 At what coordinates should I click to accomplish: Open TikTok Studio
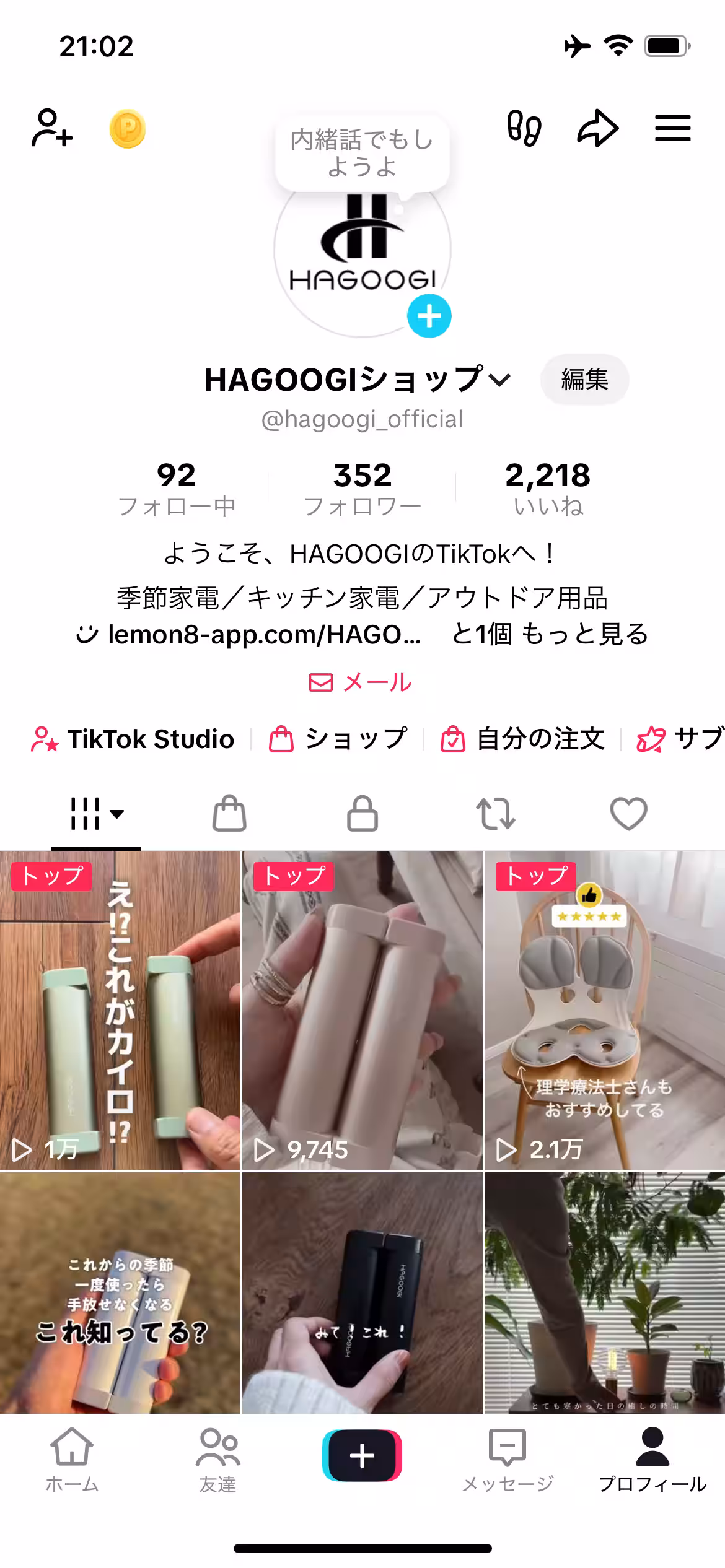tap(133, 739)
